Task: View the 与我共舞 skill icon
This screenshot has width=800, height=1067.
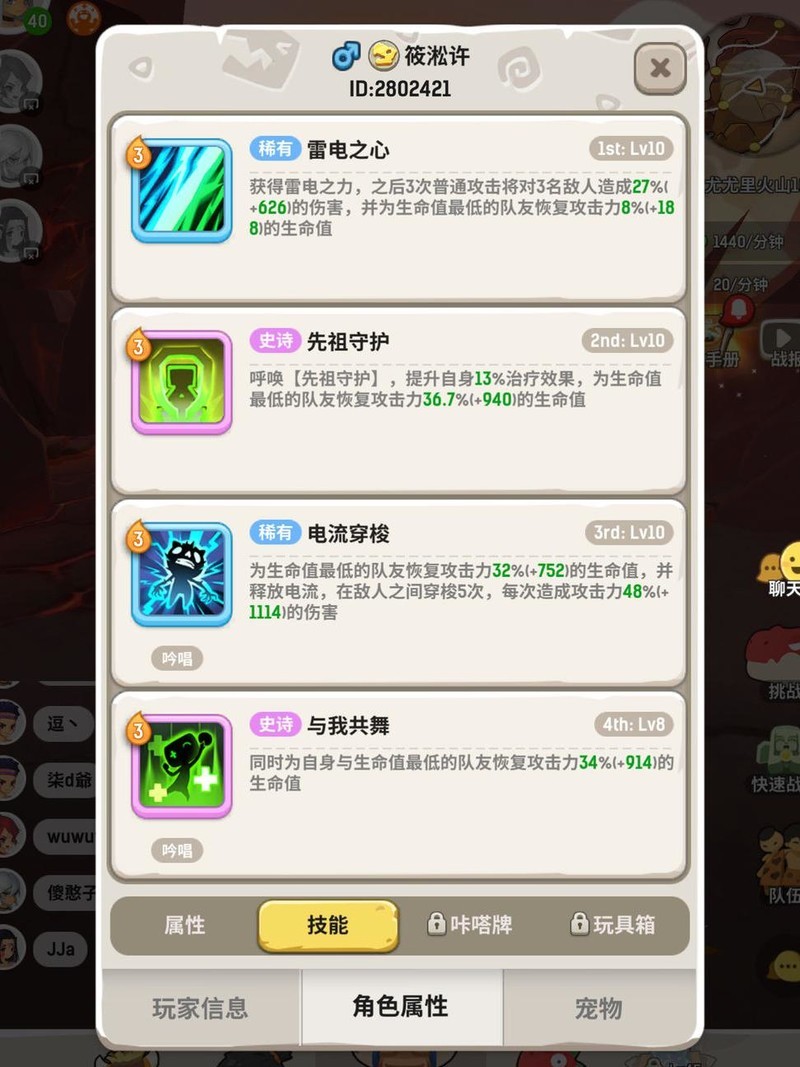Action: click(x=182, y=766)
